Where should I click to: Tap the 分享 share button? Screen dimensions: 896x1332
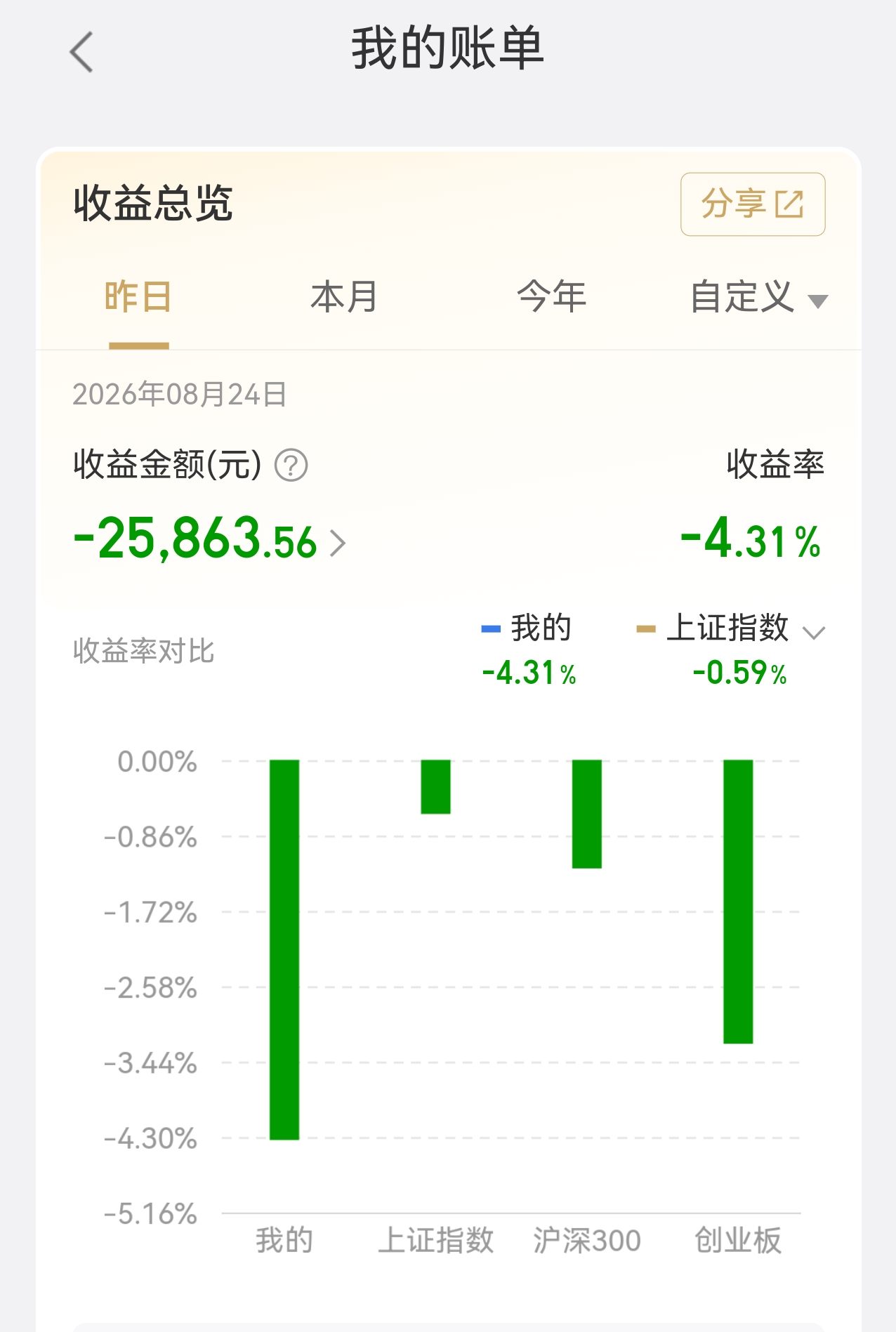pos(753,204)
